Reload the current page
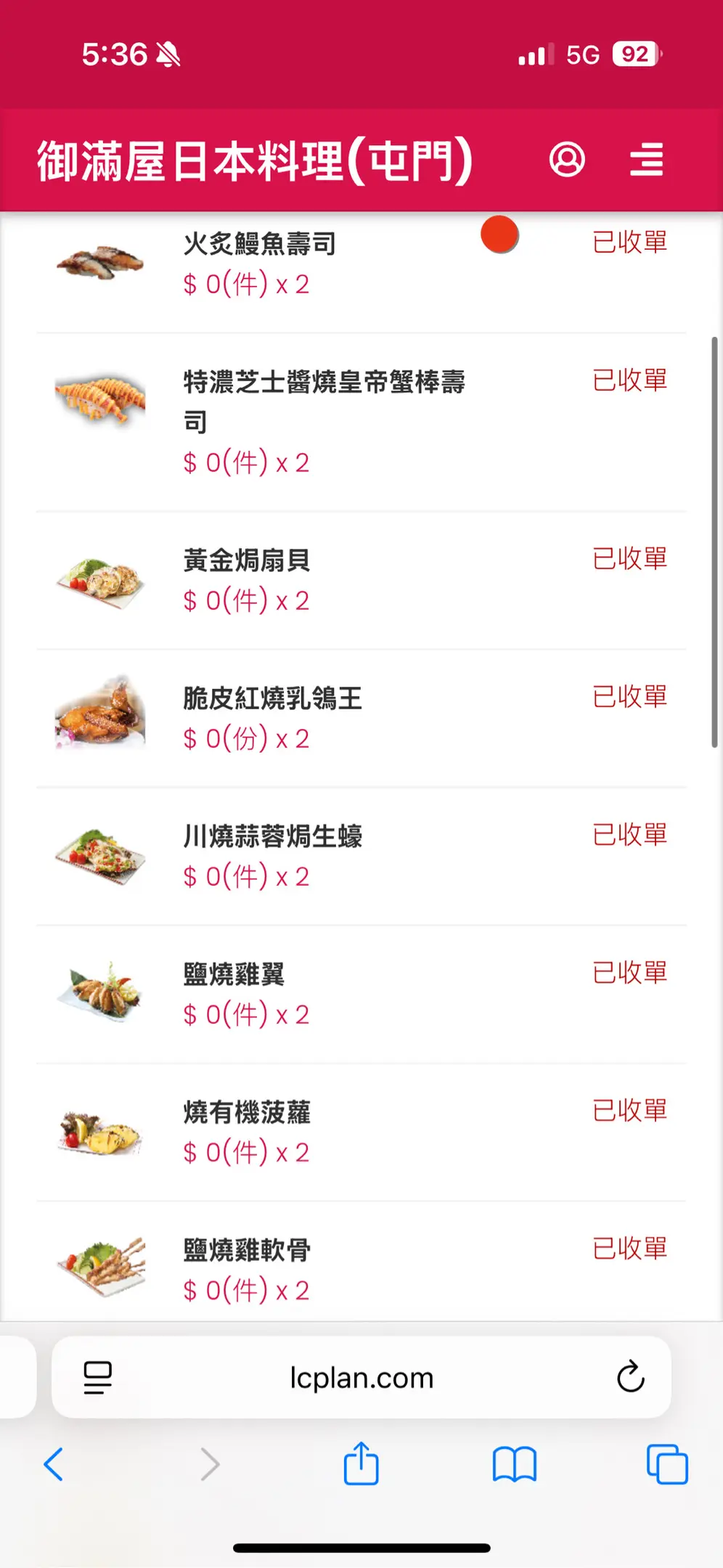This screenshot has width=723, height=1568. (630, 1376)
